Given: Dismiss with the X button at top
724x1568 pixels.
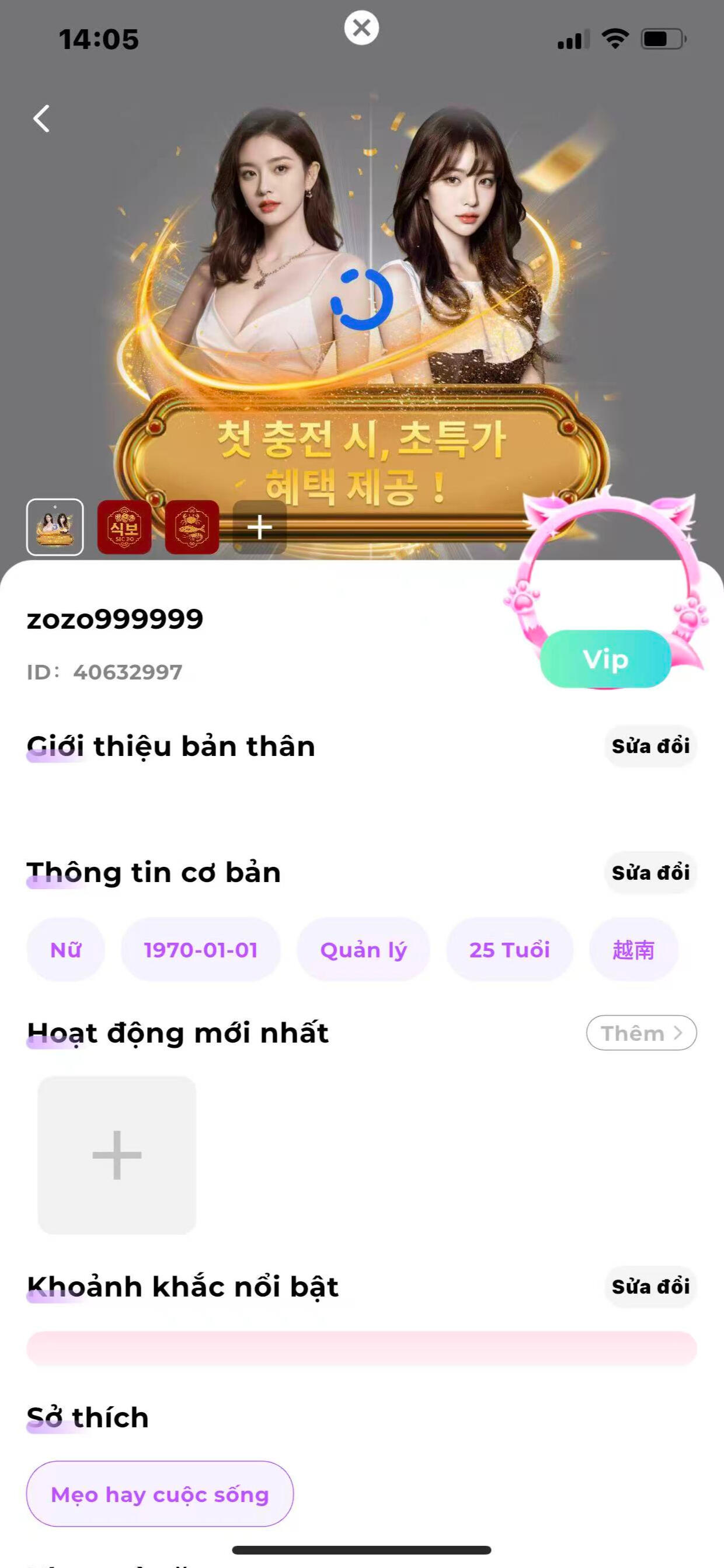Looking at the screenshot, I should pos(361,28).
